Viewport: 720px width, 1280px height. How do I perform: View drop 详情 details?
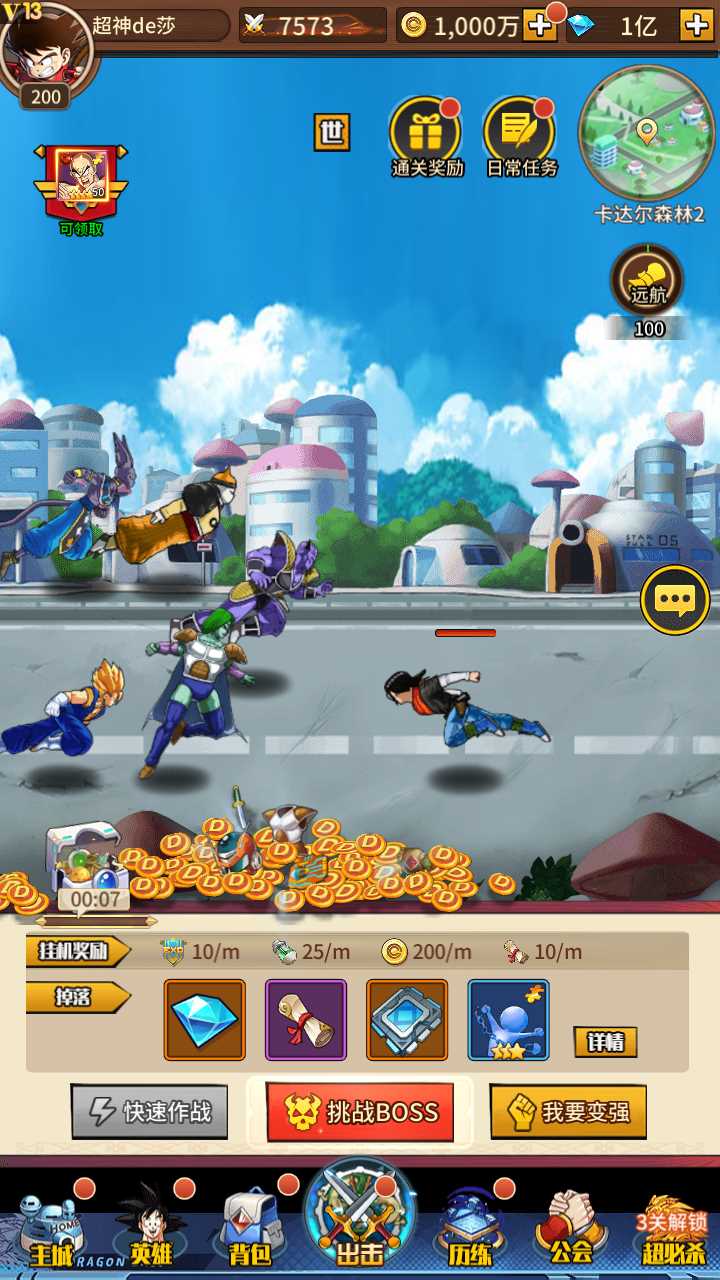point(605,1042)
